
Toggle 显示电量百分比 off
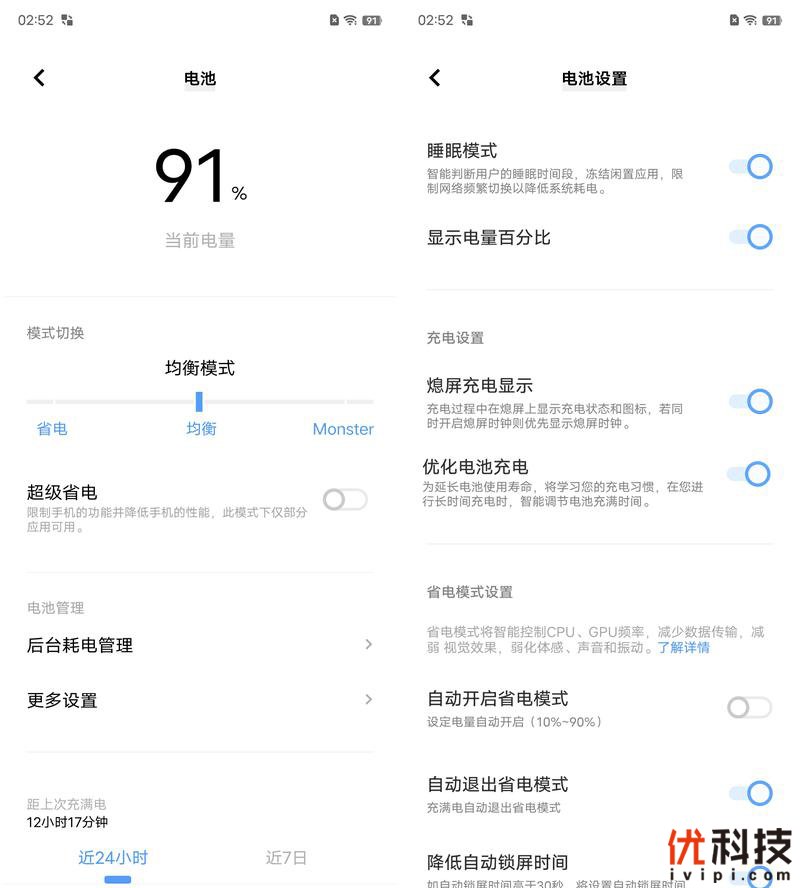pyautogui.click(x=751, y=237)
